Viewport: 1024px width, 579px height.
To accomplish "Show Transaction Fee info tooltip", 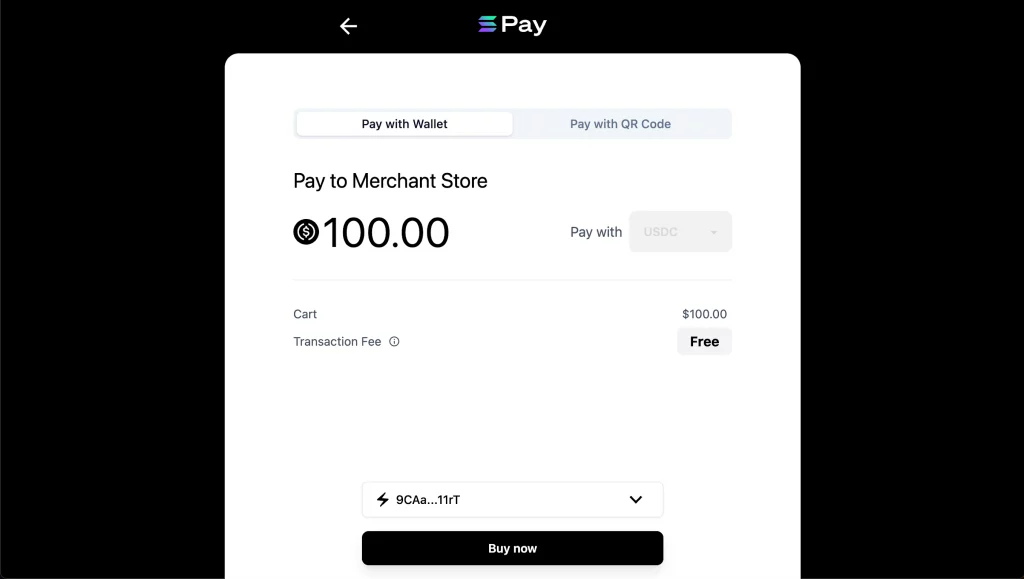I will click(x=394, y=342).
